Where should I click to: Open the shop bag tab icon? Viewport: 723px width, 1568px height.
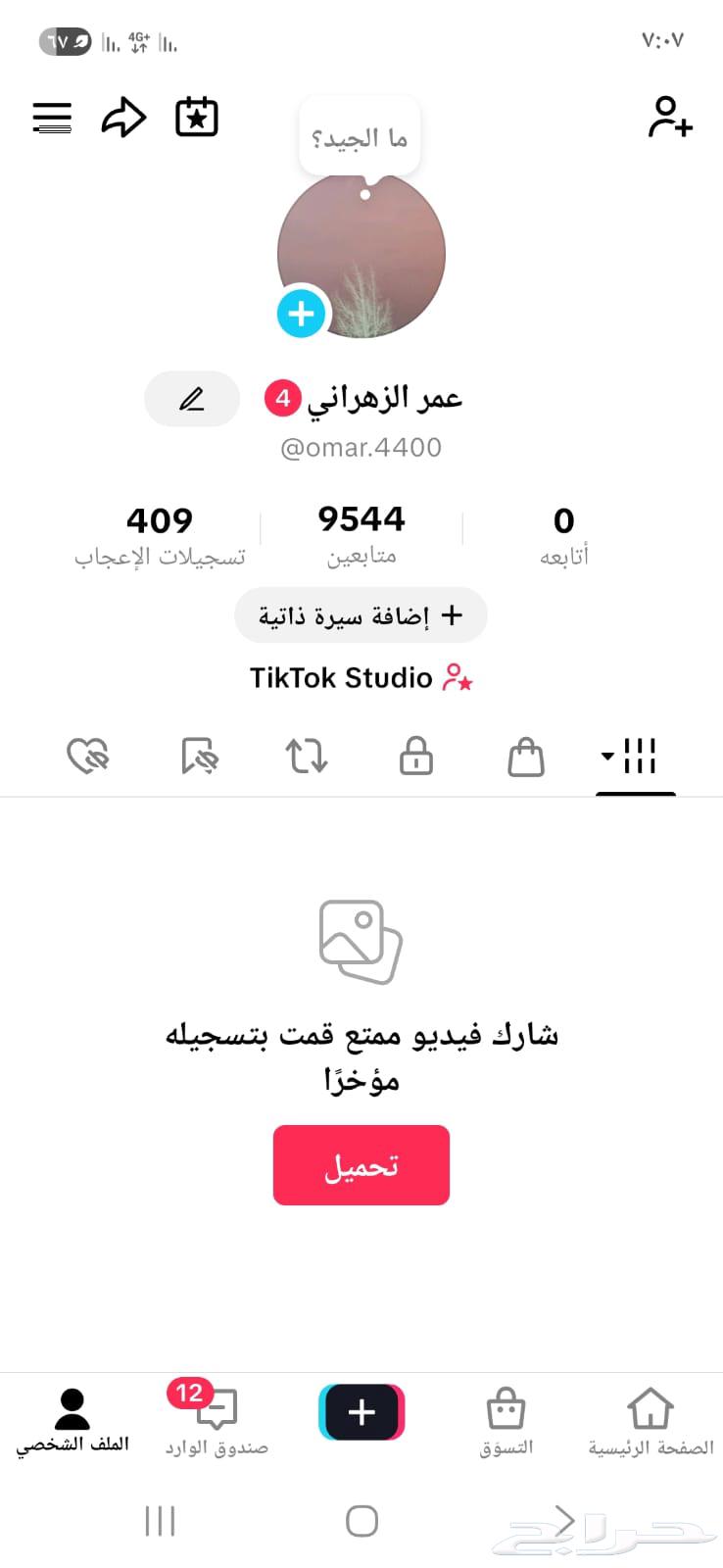pos(524,756)
